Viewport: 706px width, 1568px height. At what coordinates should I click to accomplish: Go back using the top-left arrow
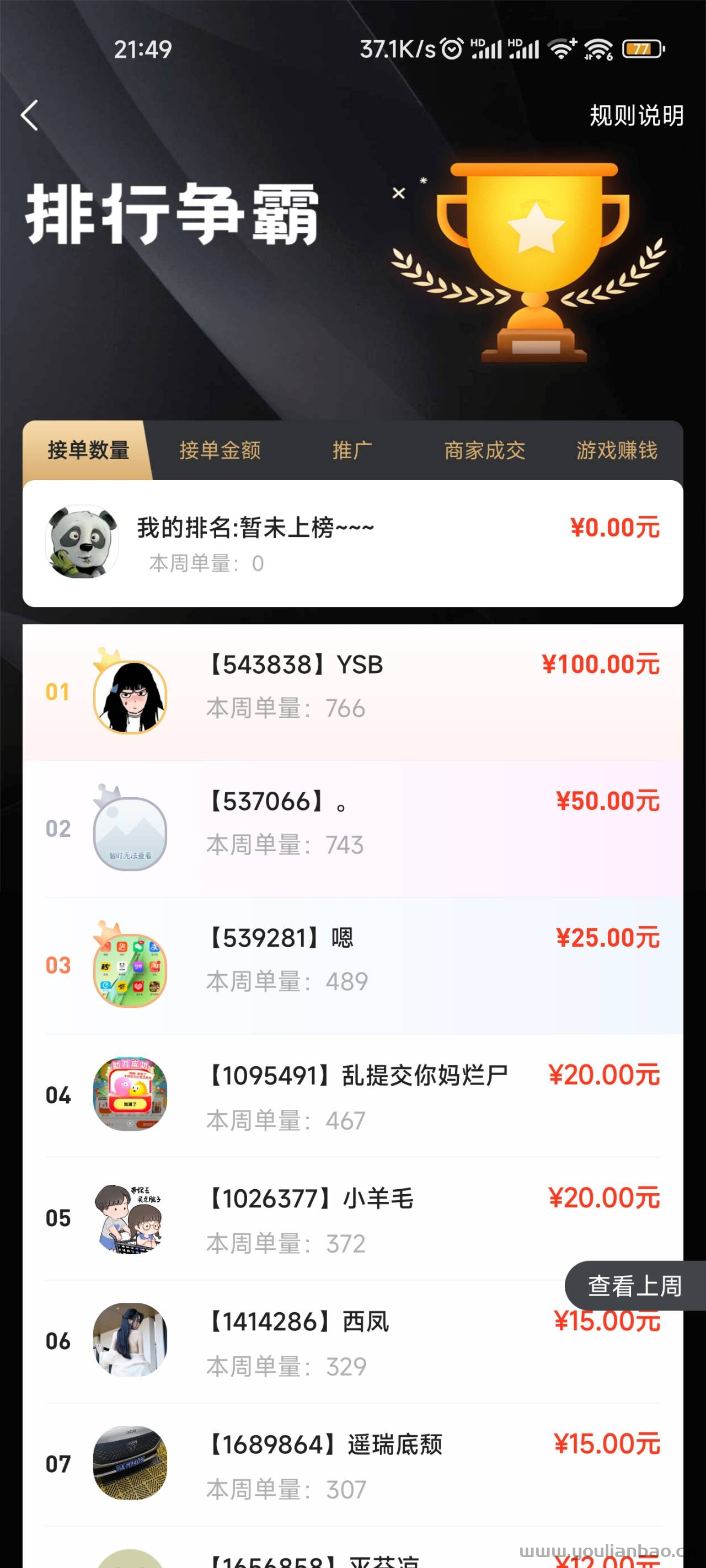tap(29, 115)
